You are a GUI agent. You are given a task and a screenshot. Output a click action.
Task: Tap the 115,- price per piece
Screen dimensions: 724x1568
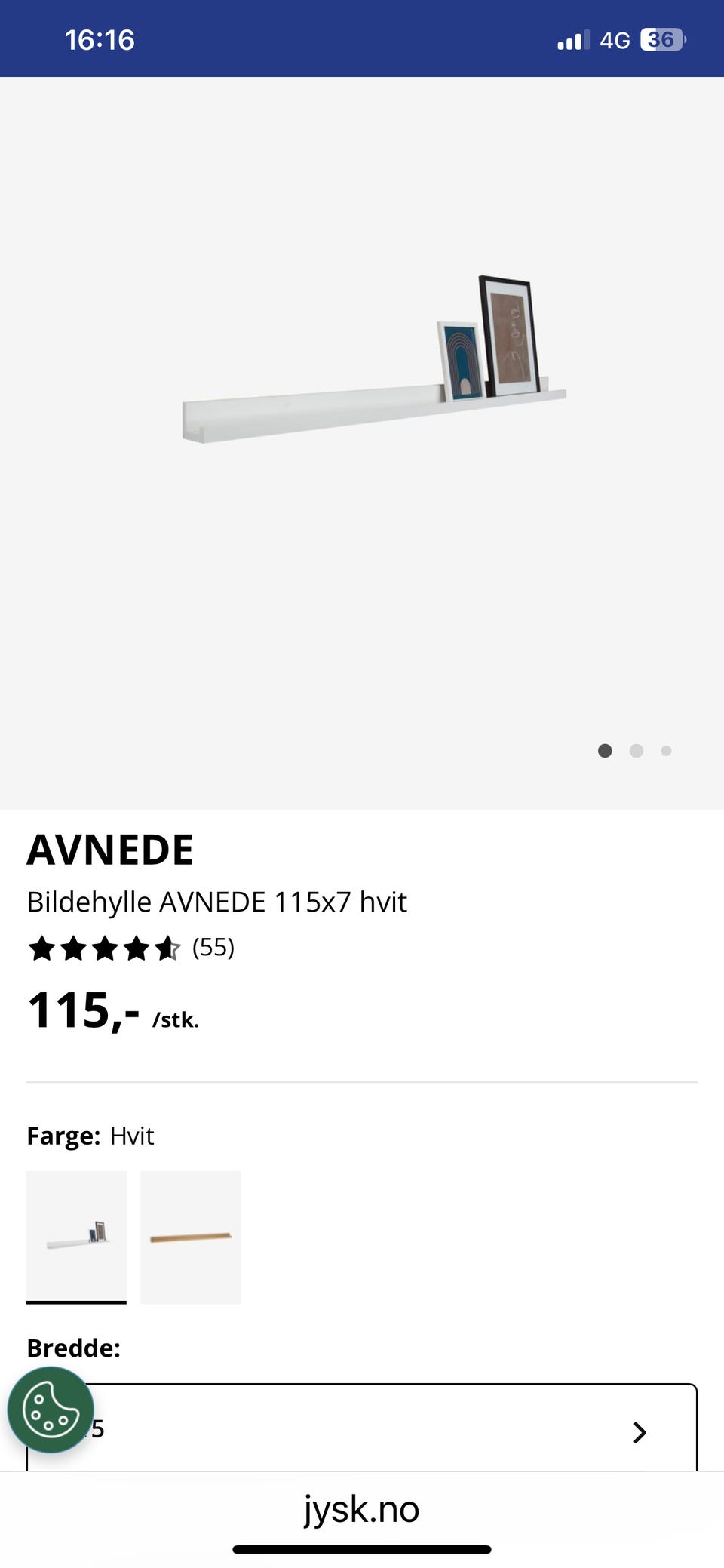pos(83,1016)
